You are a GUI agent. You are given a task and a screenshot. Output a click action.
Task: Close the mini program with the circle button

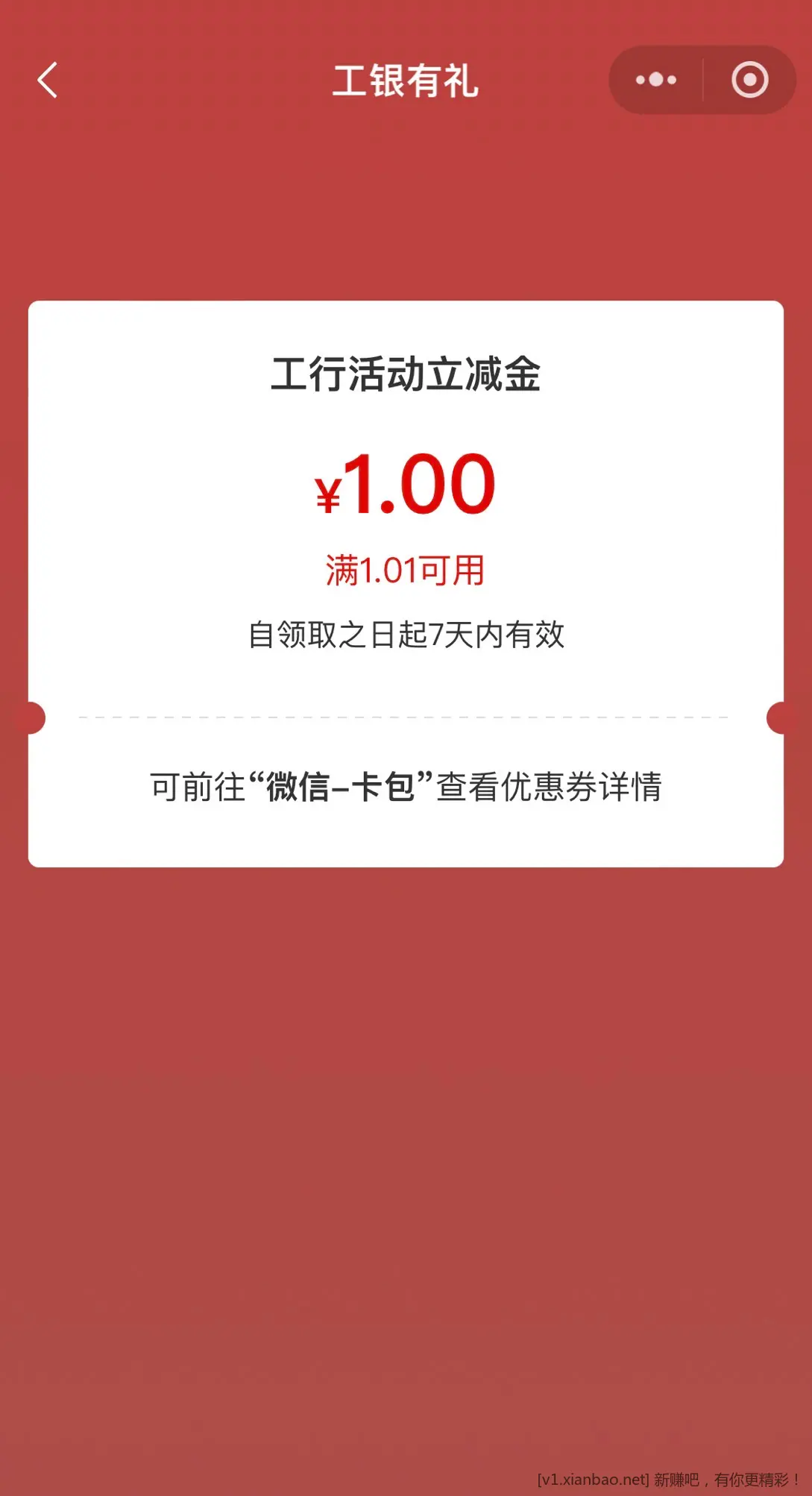click(x=749, y=80)
